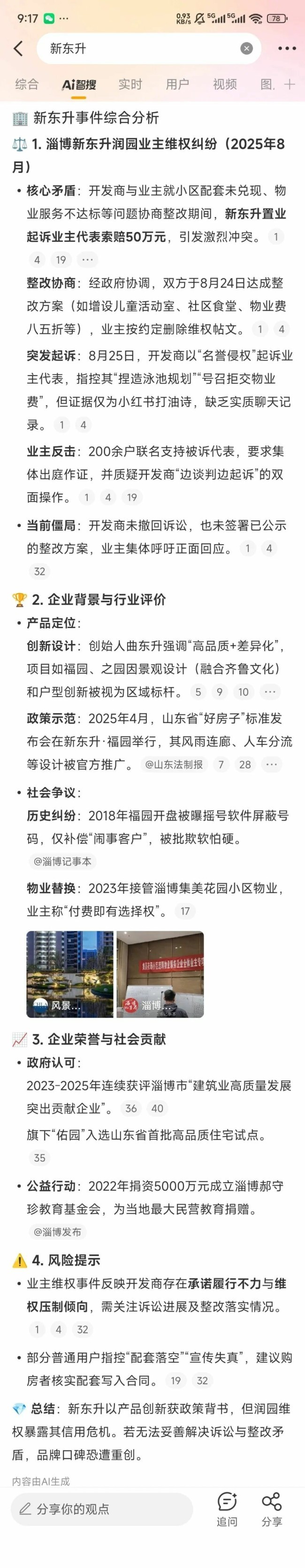Open the @山东法制报 source link
The height and width of the screenshot is (1568, 305).
click(174, 764)
